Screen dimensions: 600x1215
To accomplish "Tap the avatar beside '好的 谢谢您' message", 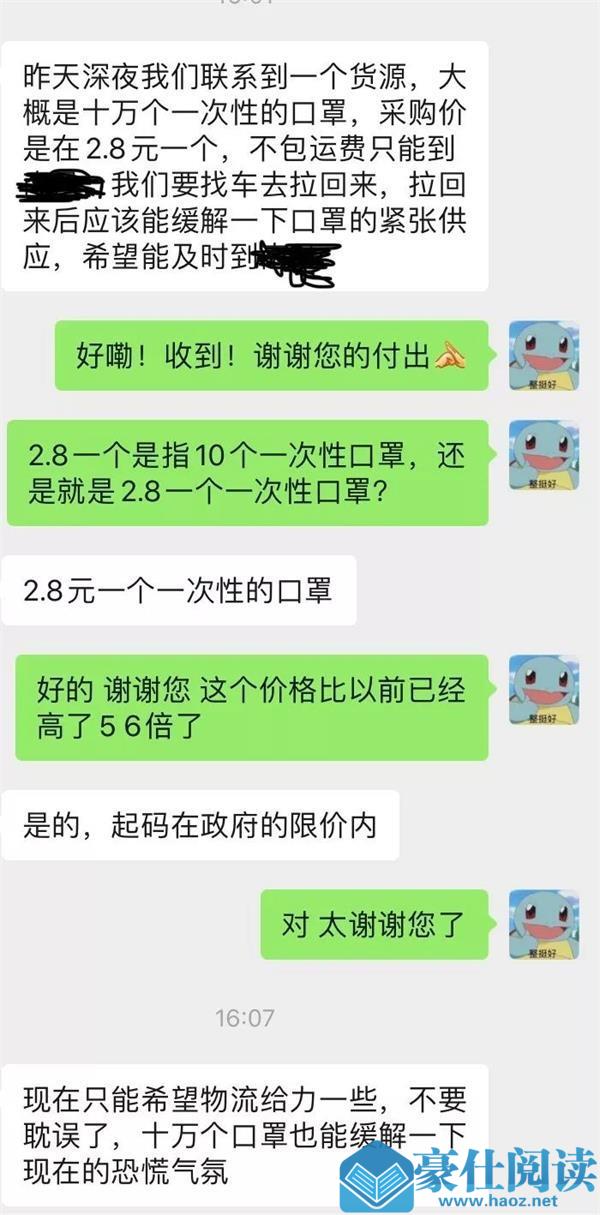I will tap(545, 690).
